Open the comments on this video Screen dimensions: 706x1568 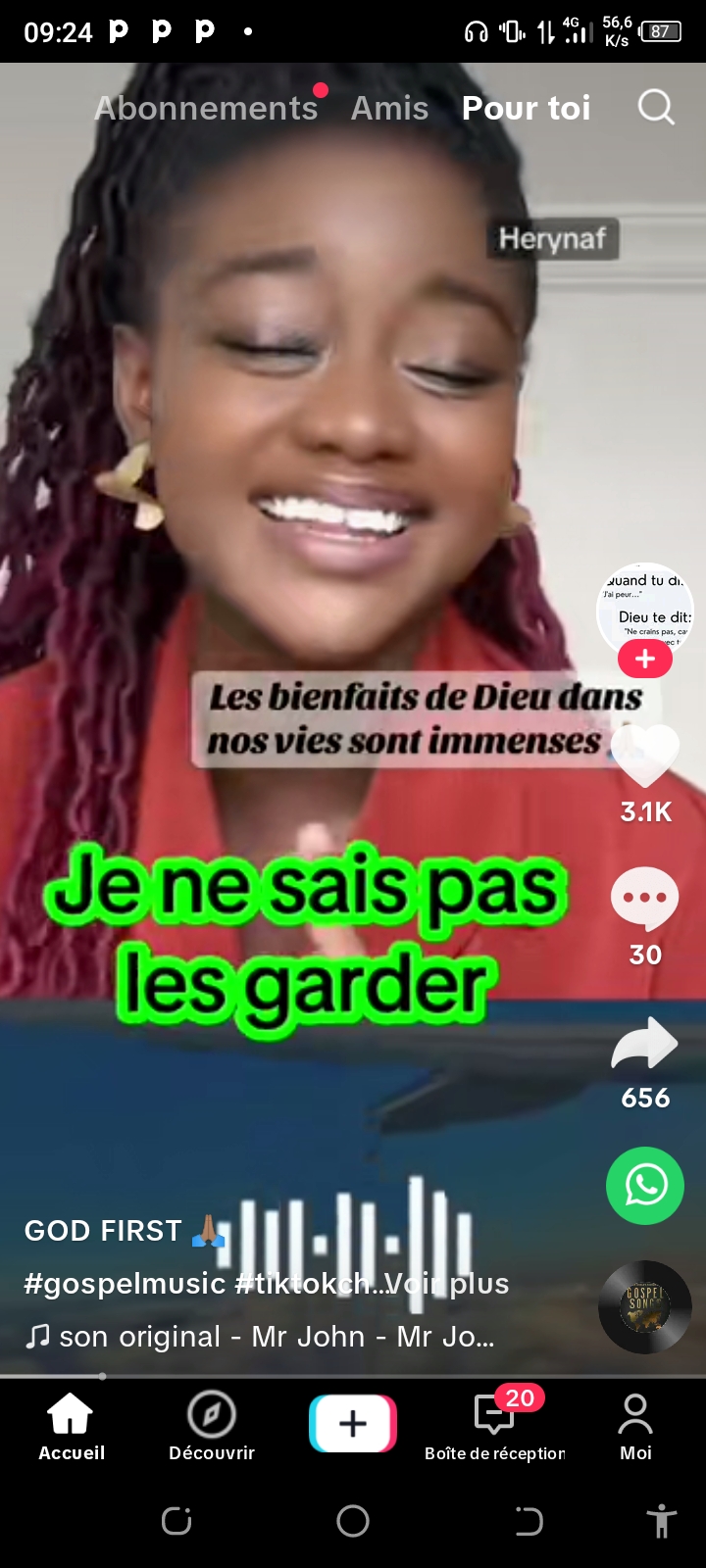644,898
